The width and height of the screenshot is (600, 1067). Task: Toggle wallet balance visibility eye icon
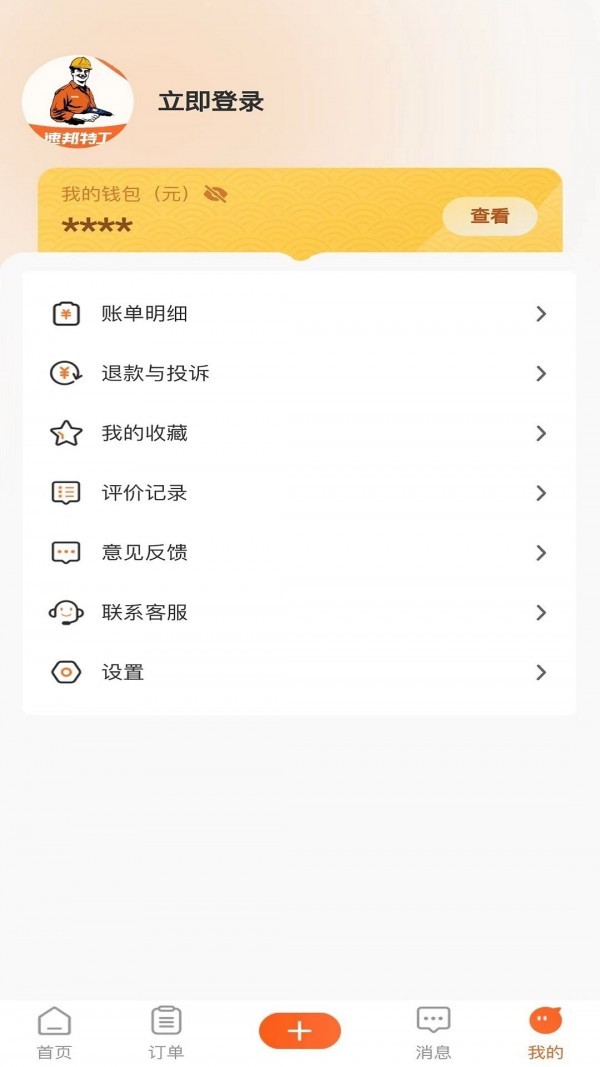[215, 194]
